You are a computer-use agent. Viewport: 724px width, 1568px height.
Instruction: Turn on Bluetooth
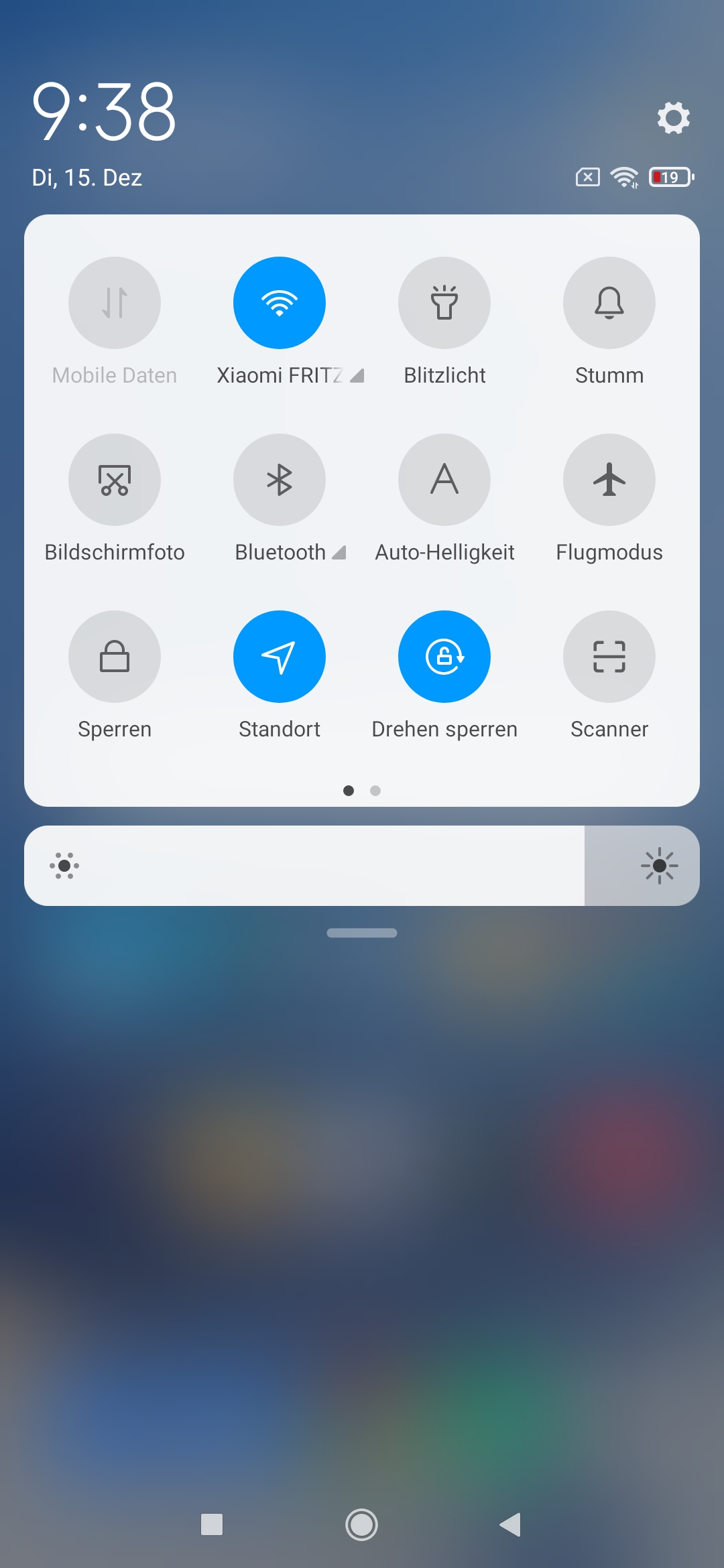(x=280, y=480)
